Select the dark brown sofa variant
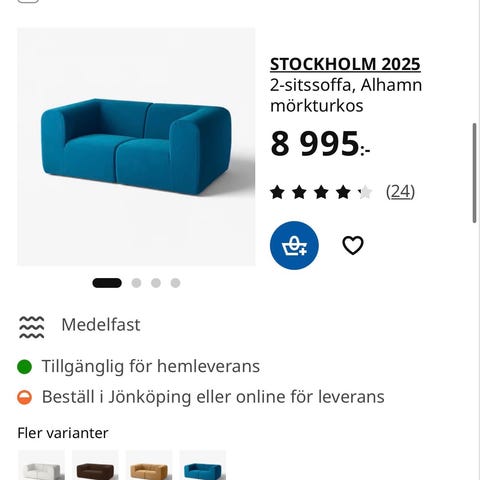This screenshot has height=480, width=480. [95, 465]
